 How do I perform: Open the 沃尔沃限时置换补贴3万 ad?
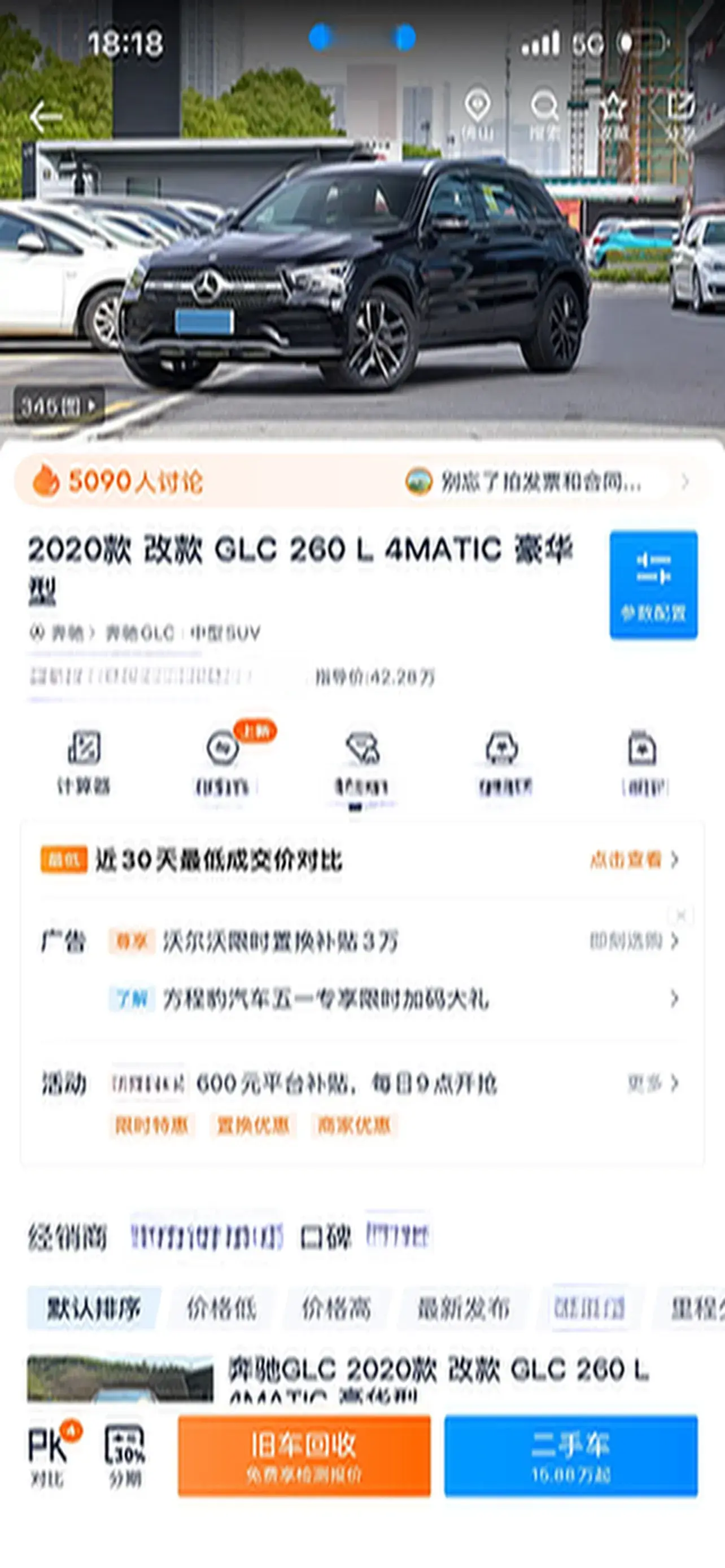pos(280,941)
